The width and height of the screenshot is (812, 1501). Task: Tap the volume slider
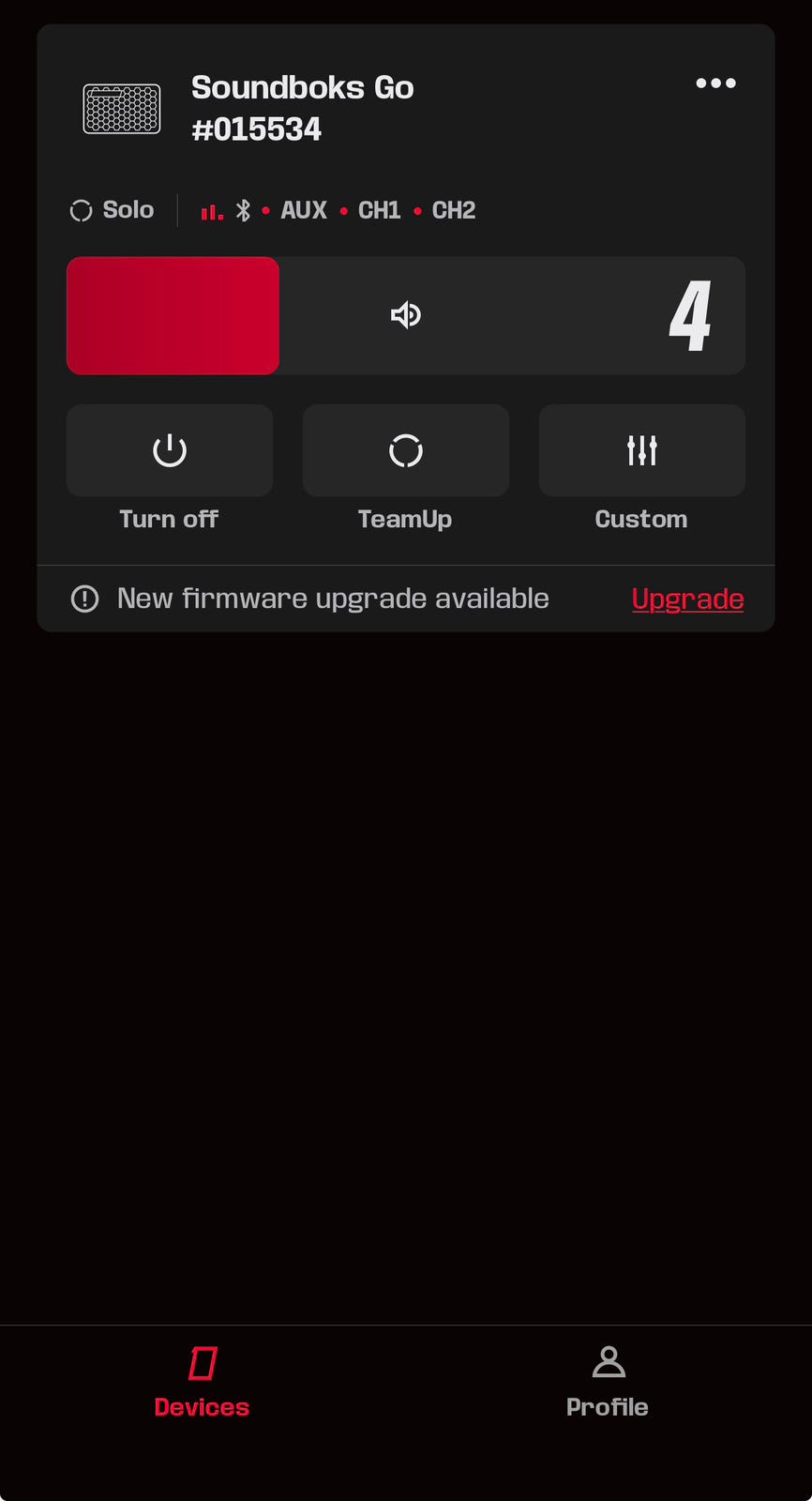point(406,315)
